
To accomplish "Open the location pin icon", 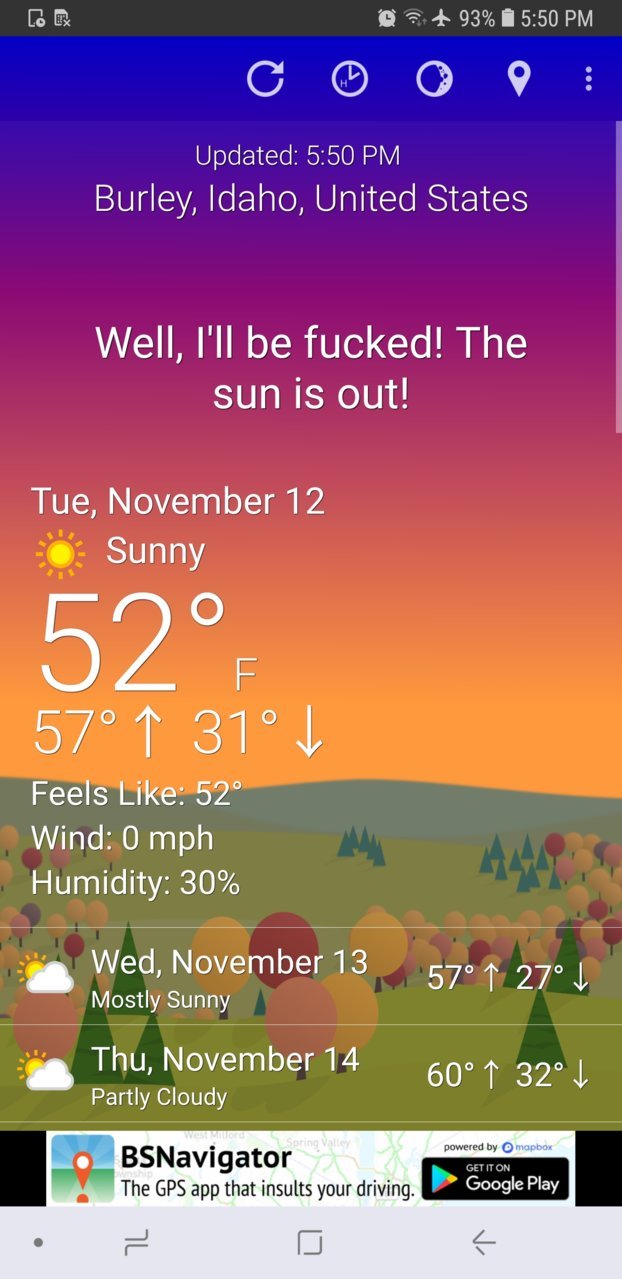I will click(x=518, y=79).
